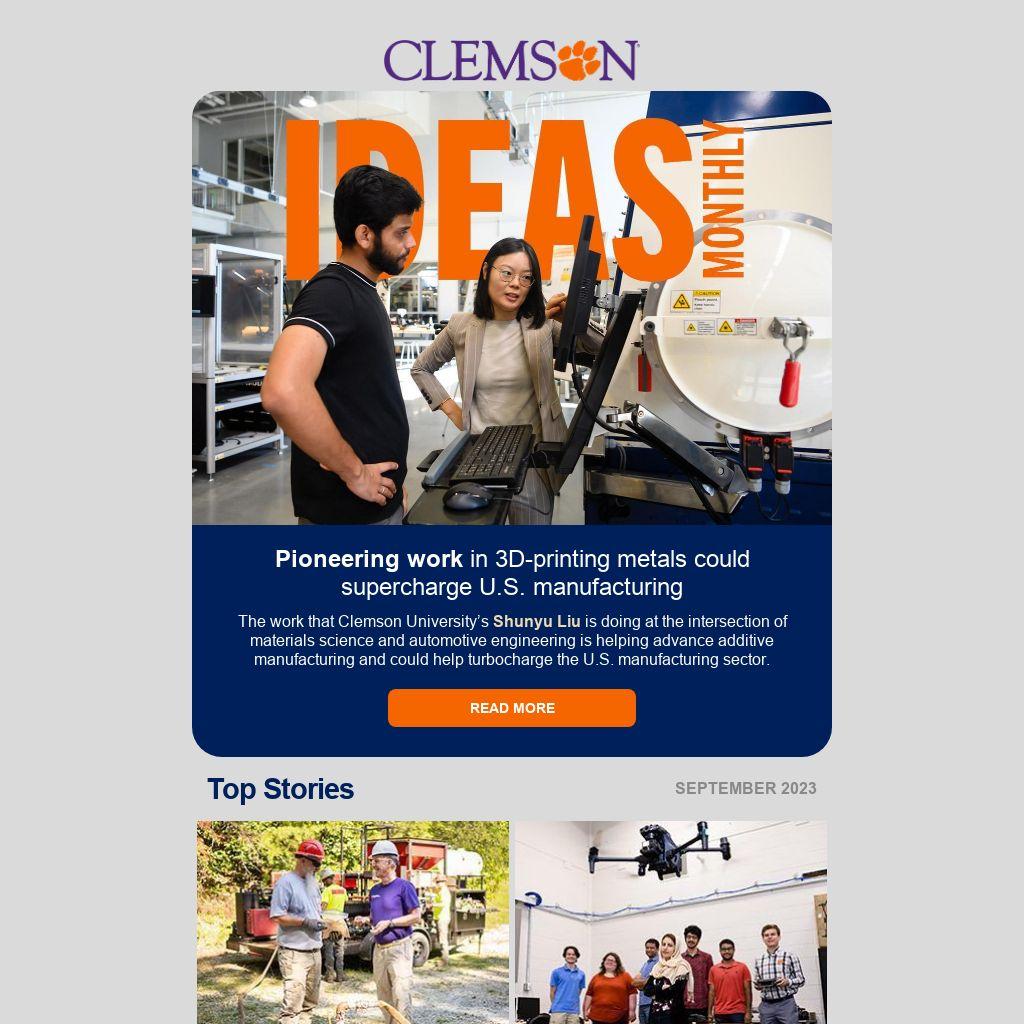
Task: Open the construction workers story thumbnail
Action: pyautogui.click(x=353, y=922)
